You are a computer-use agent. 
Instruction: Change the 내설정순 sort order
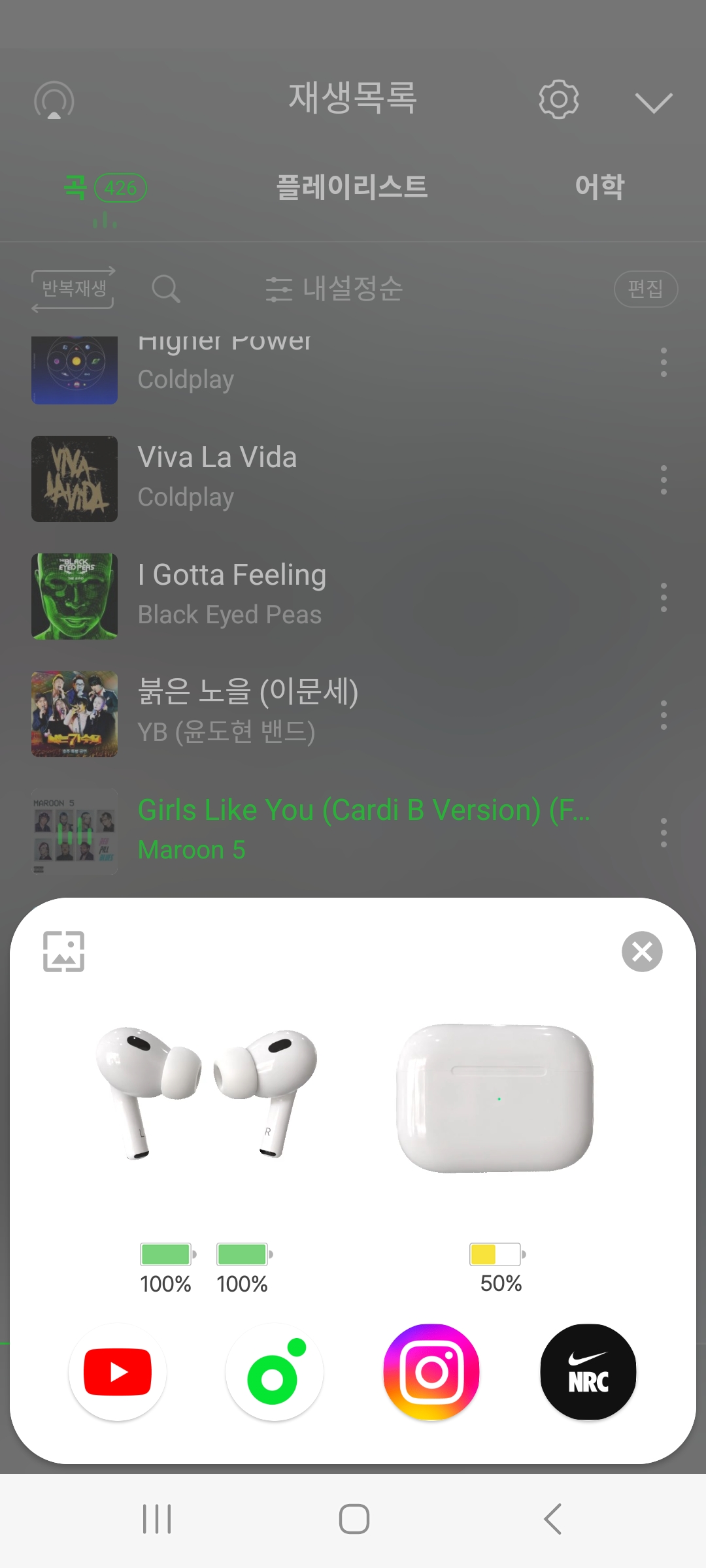[x=335, y=289]
